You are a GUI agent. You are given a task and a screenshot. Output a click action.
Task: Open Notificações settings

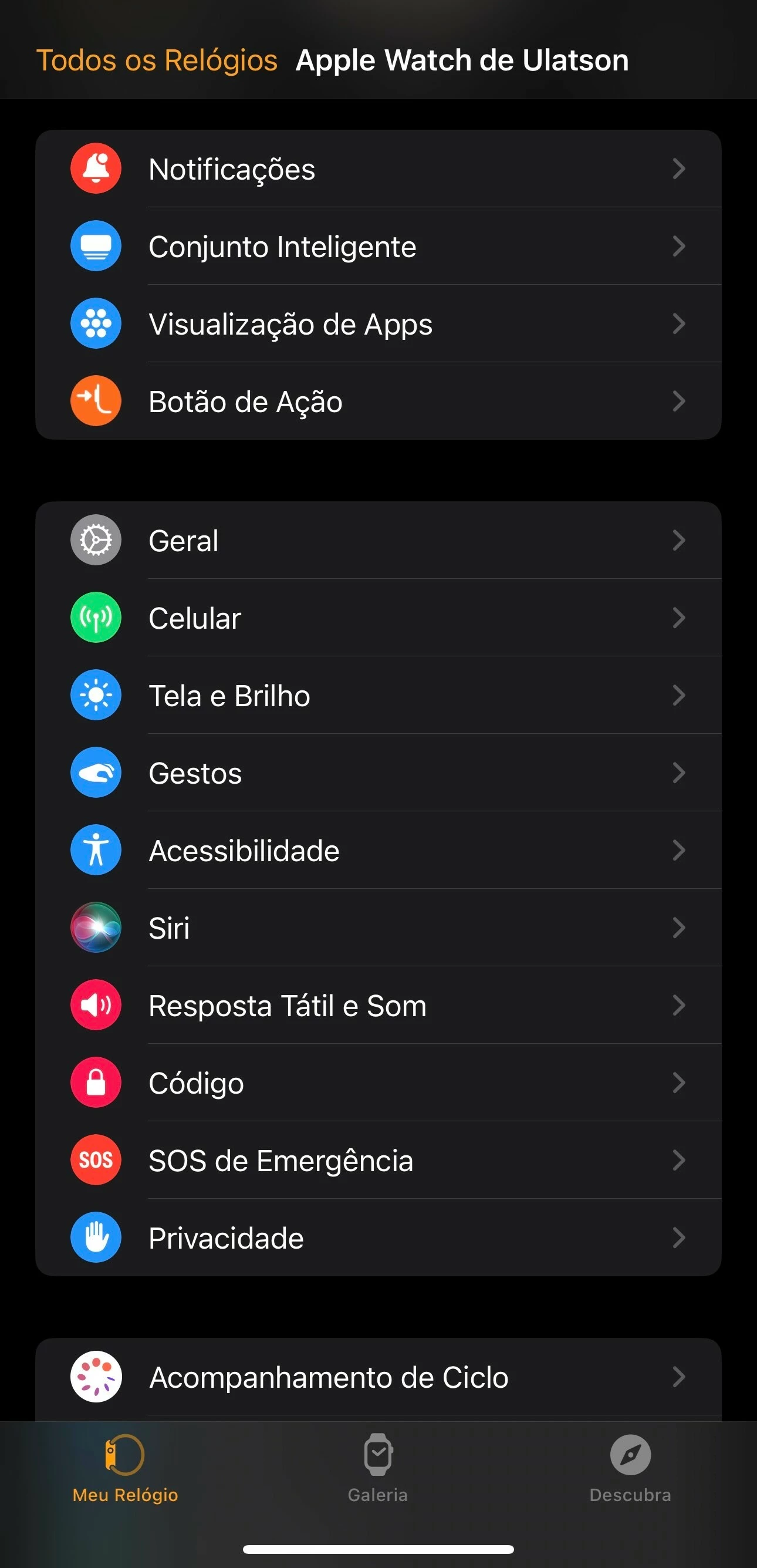(x=377, y=169)
